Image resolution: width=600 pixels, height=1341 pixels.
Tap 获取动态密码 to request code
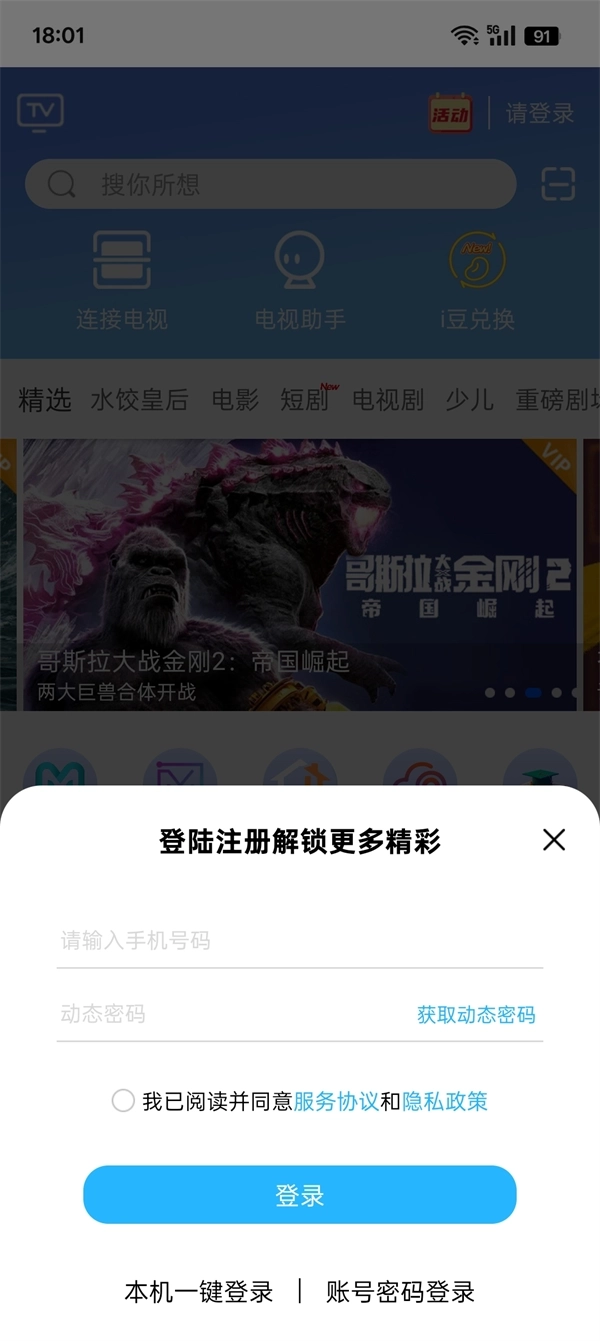pos(476,1015)
